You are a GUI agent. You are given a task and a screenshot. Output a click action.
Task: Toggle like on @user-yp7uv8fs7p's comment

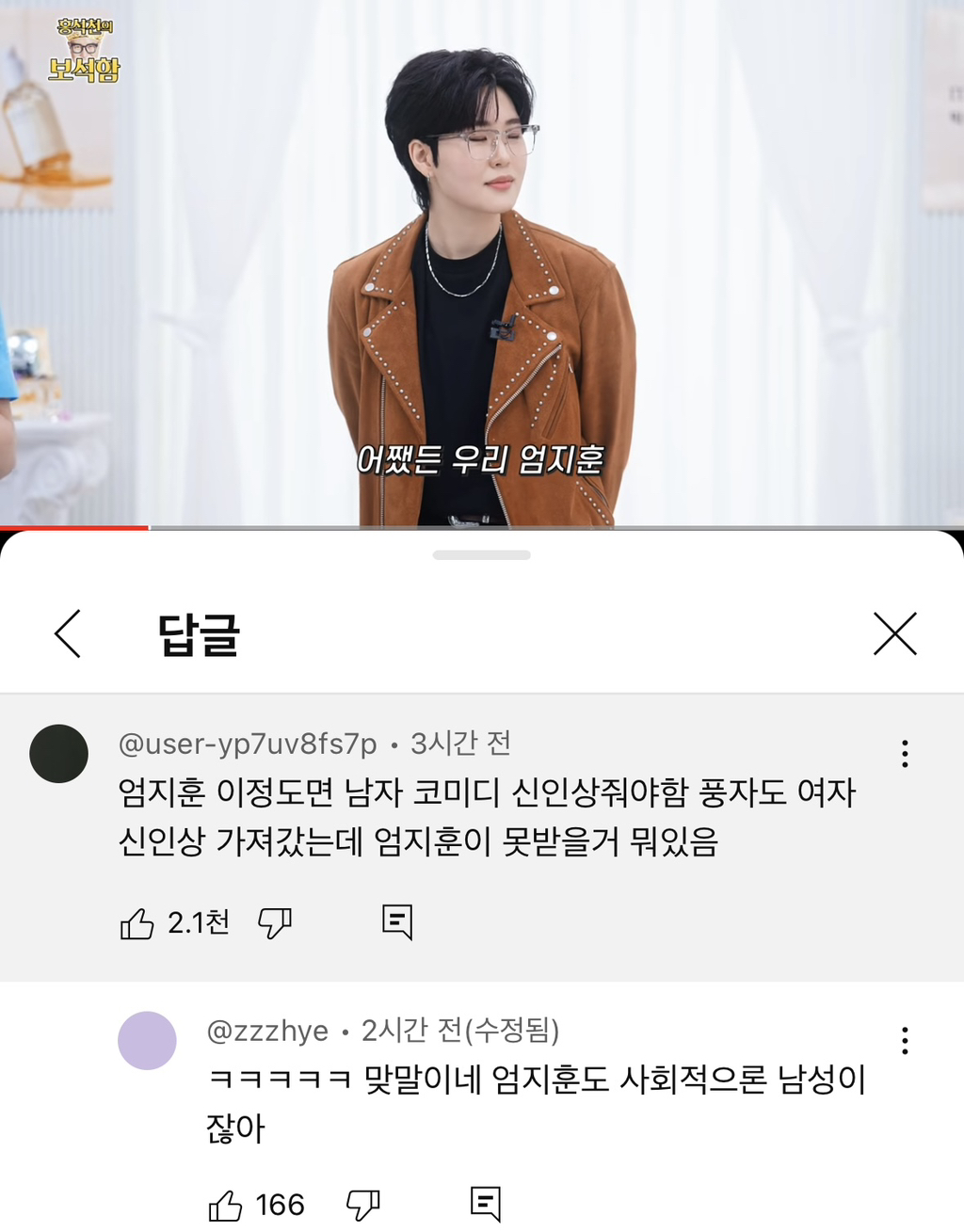click(x=139, y=922)
